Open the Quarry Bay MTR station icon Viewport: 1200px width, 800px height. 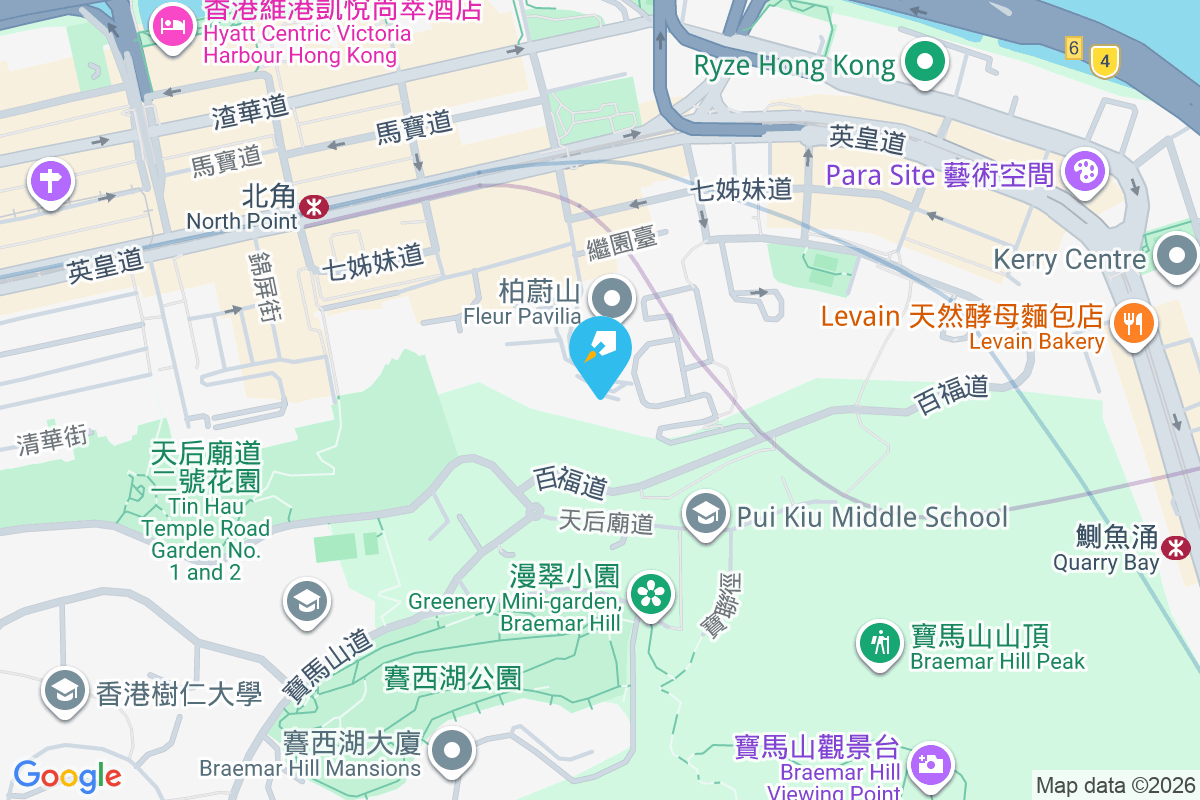pos(1176,548)
